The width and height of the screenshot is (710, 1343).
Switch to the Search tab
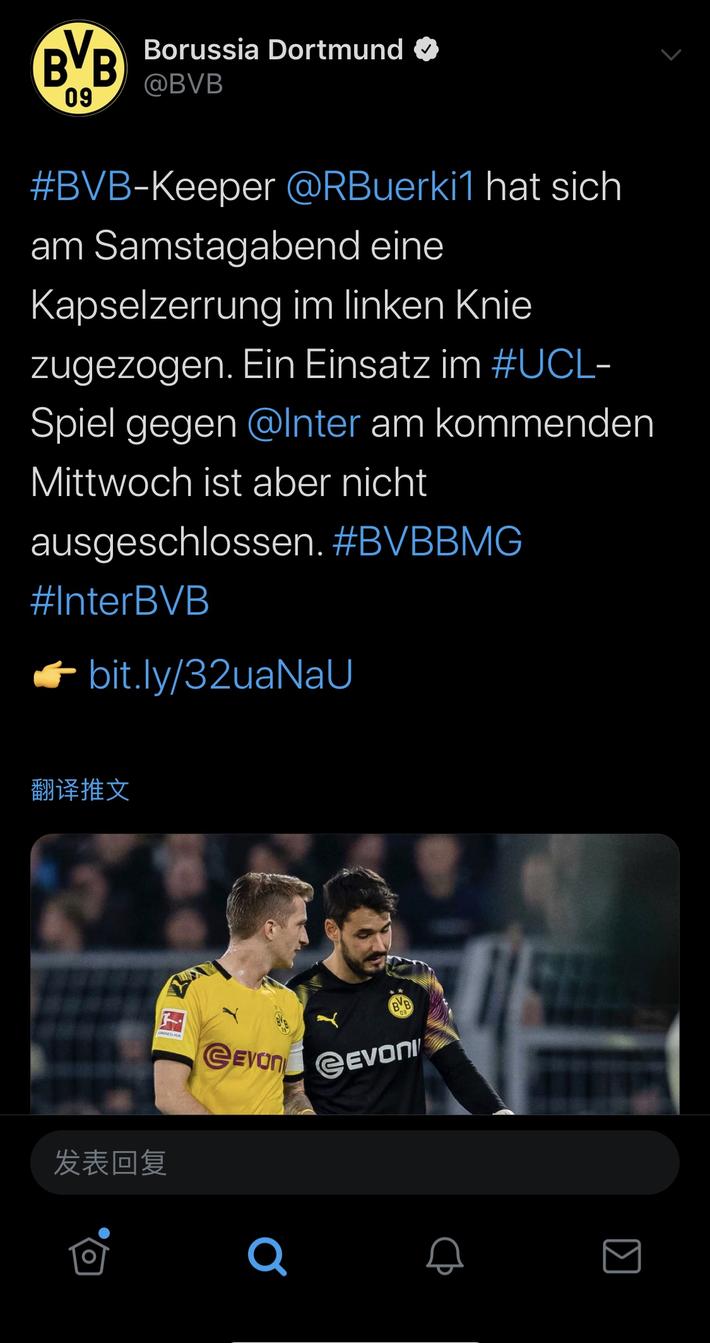click(267, 1256)
